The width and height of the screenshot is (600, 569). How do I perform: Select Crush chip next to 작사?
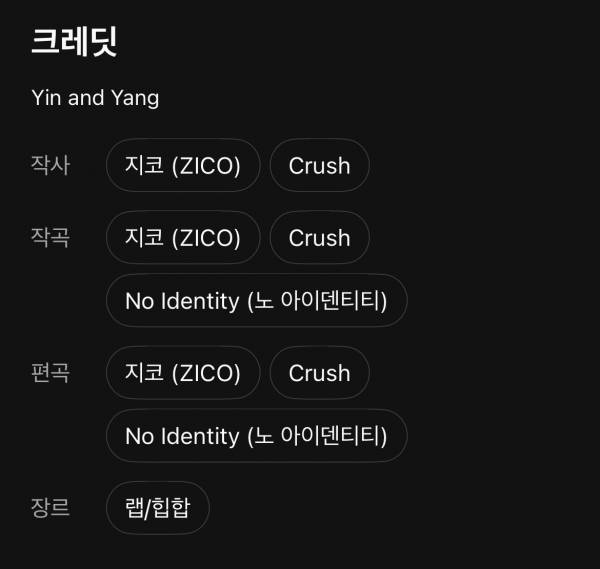pos(319,165)
